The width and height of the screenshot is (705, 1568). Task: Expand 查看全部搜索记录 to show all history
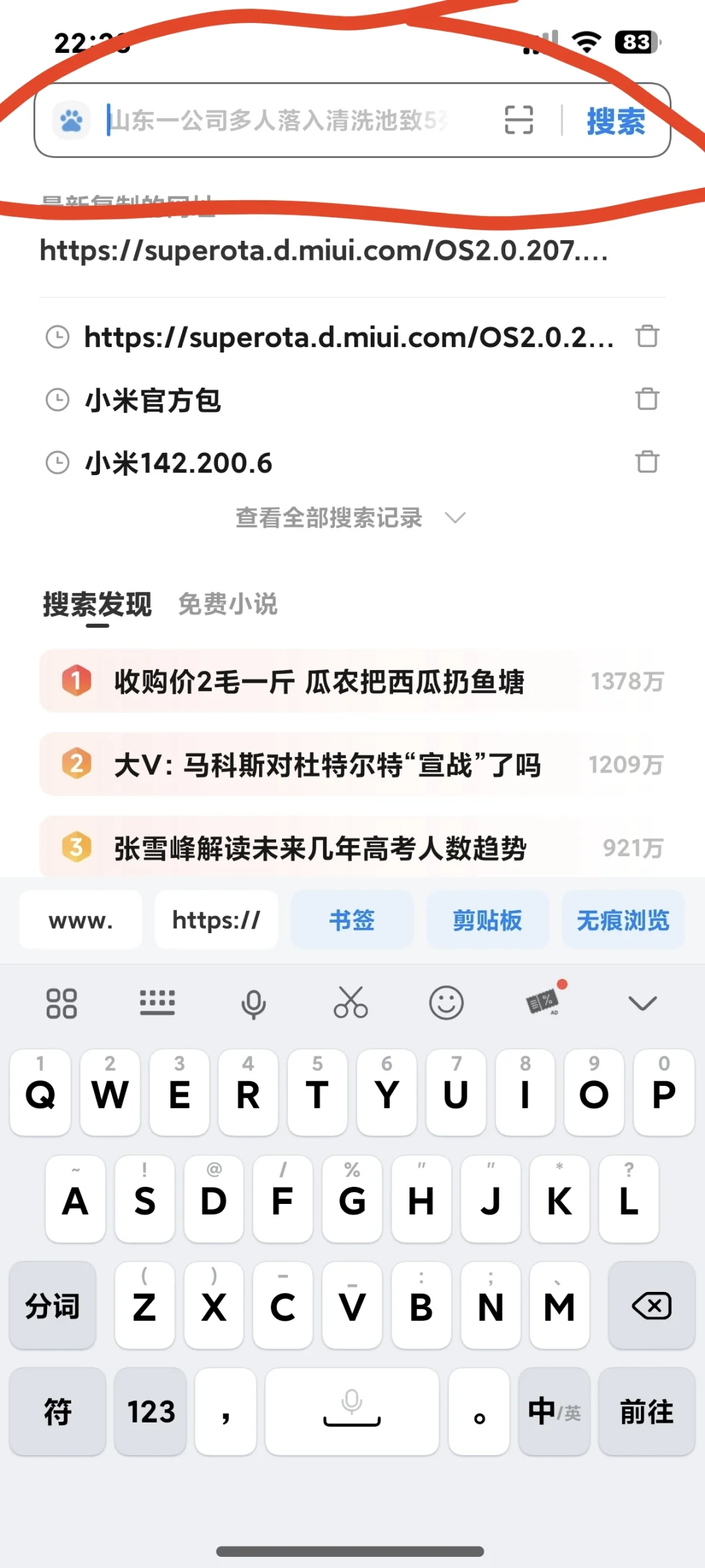[328, 517]
